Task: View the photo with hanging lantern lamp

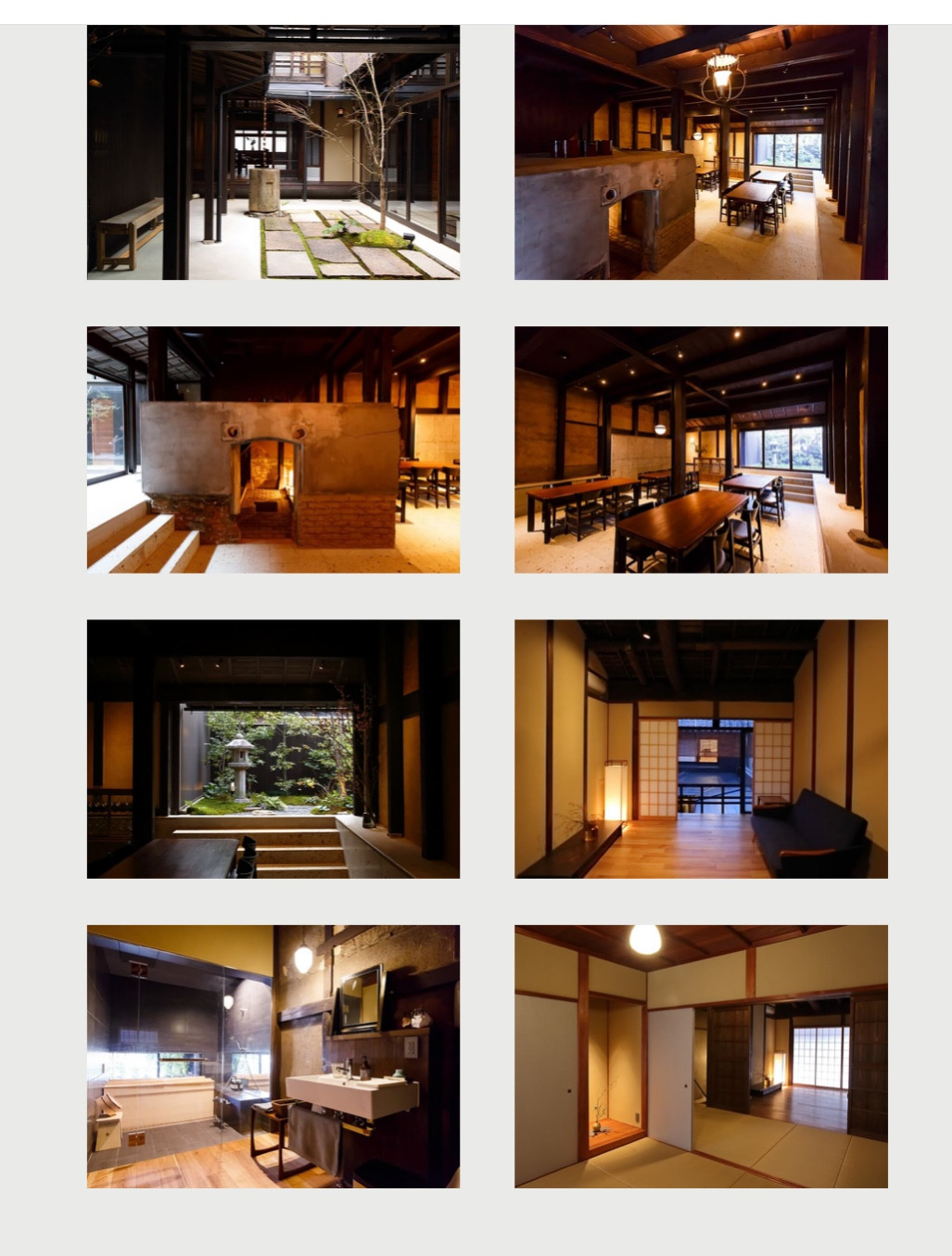Action: [701, 152]
